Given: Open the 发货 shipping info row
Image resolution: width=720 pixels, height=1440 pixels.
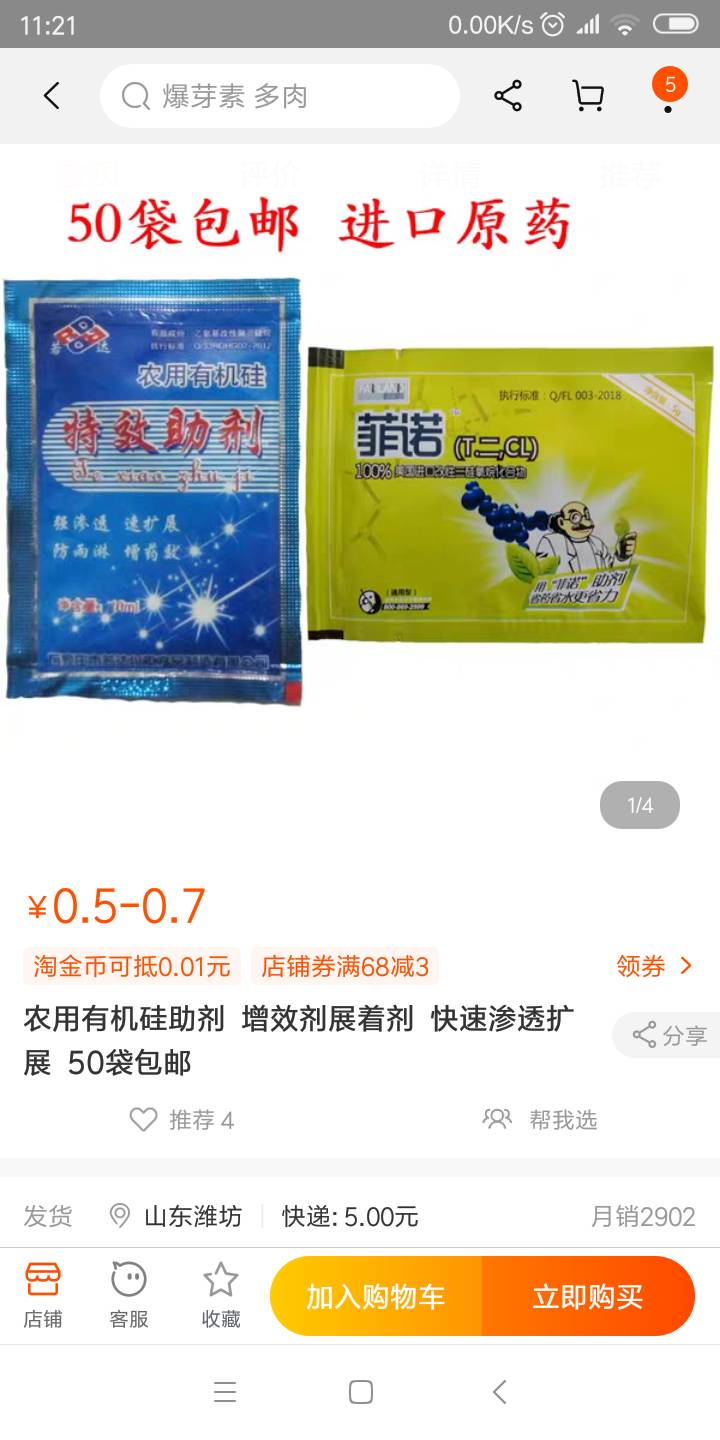Looking at the screenshot, I should [x=360, y=1216].
